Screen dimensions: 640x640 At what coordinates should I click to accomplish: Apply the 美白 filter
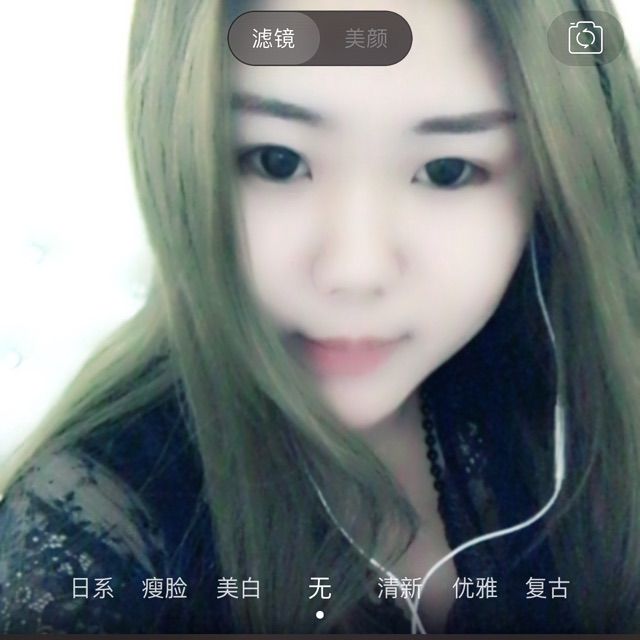point(238,587)
